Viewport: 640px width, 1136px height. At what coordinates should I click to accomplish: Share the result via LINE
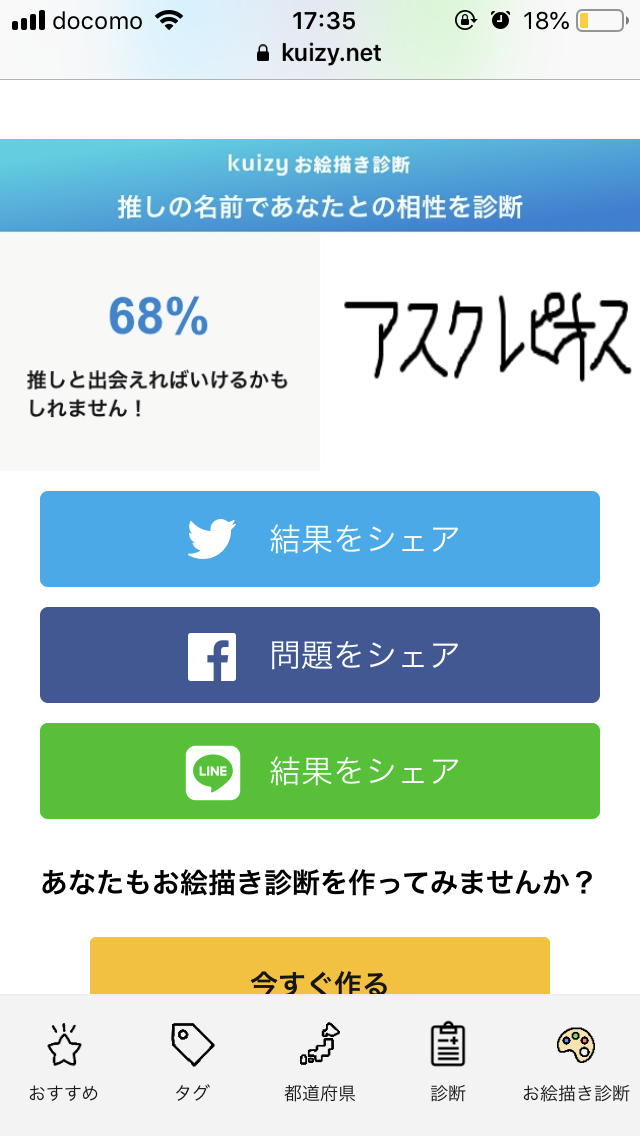coord(320,771)
